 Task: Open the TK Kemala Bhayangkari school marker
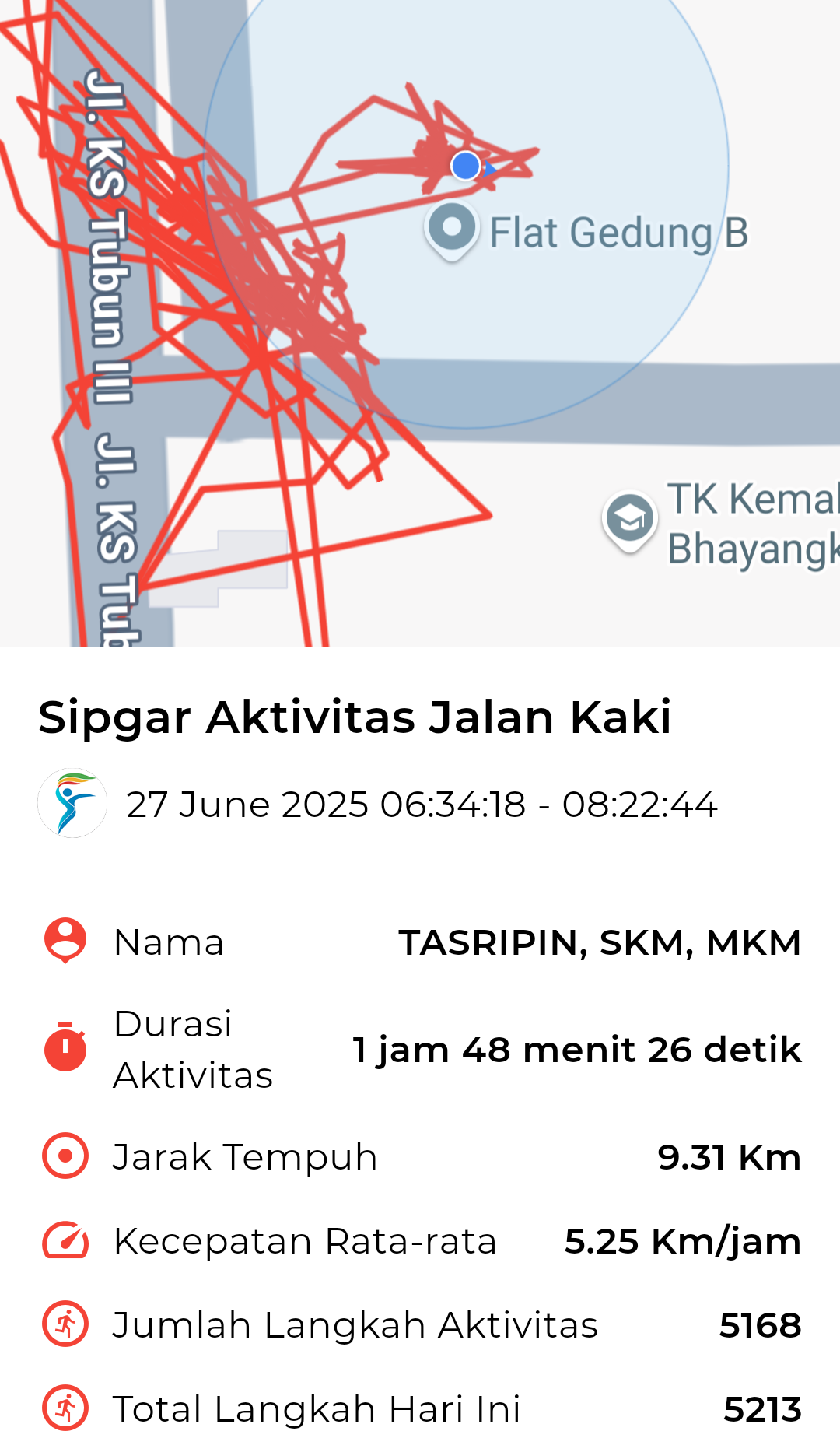pos(630,521)
